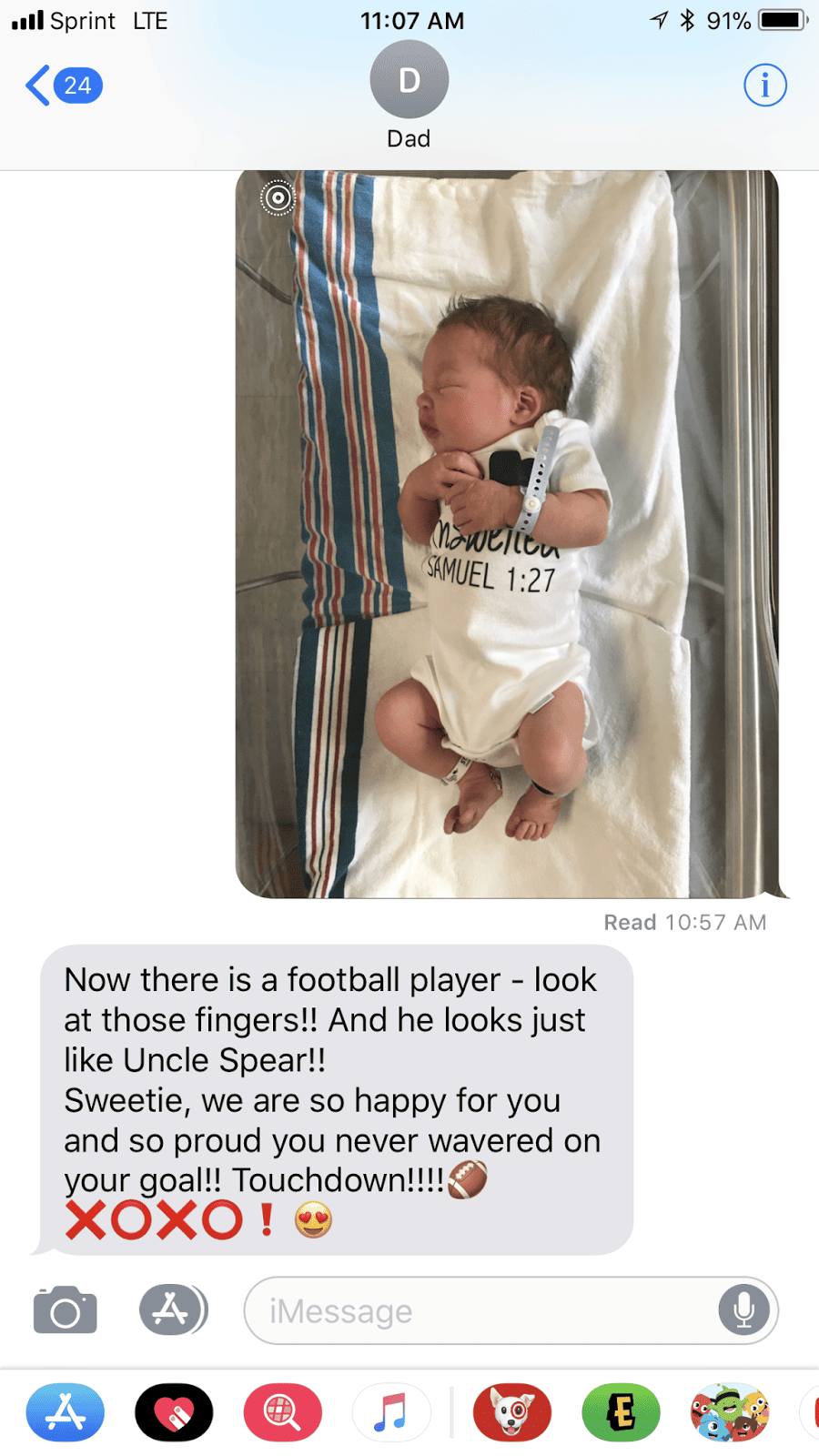This screenshot has height=1456, width=819.
Task: Open the Music iMessage app
Action: tap(391, 1412)
